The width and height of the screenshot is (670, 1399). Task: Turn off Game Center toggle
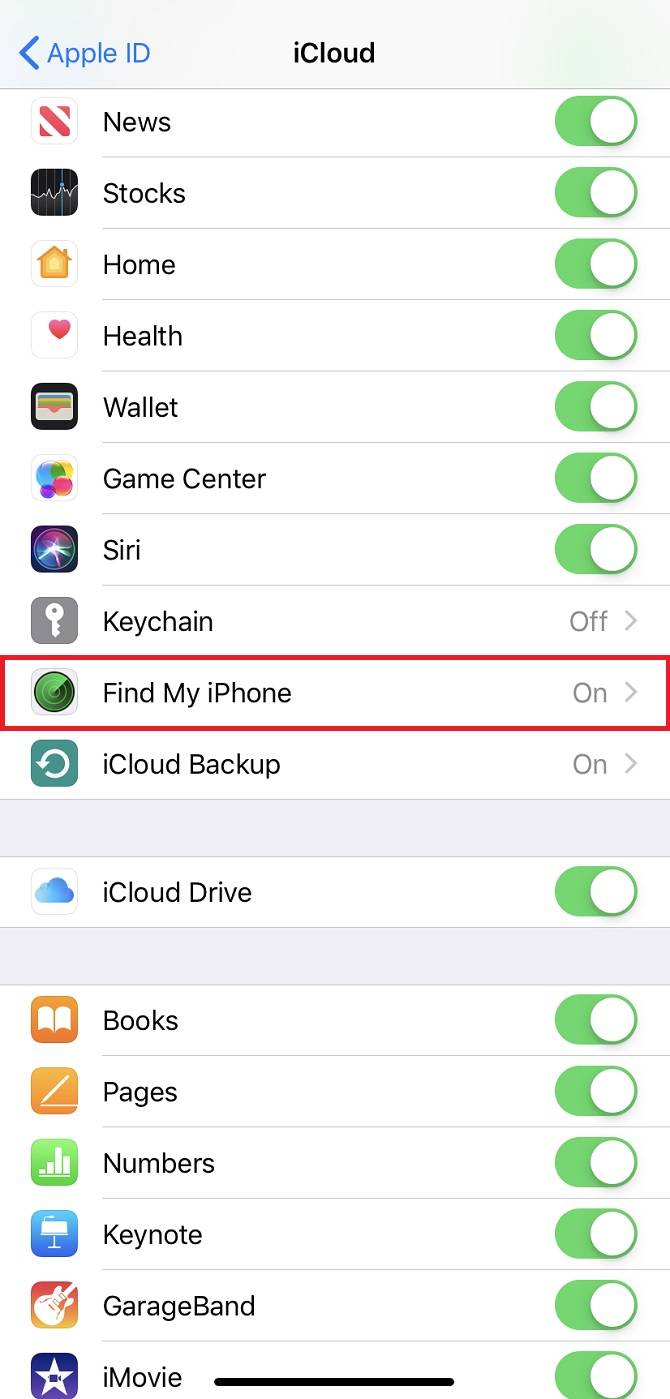click(x=595, y=478)
